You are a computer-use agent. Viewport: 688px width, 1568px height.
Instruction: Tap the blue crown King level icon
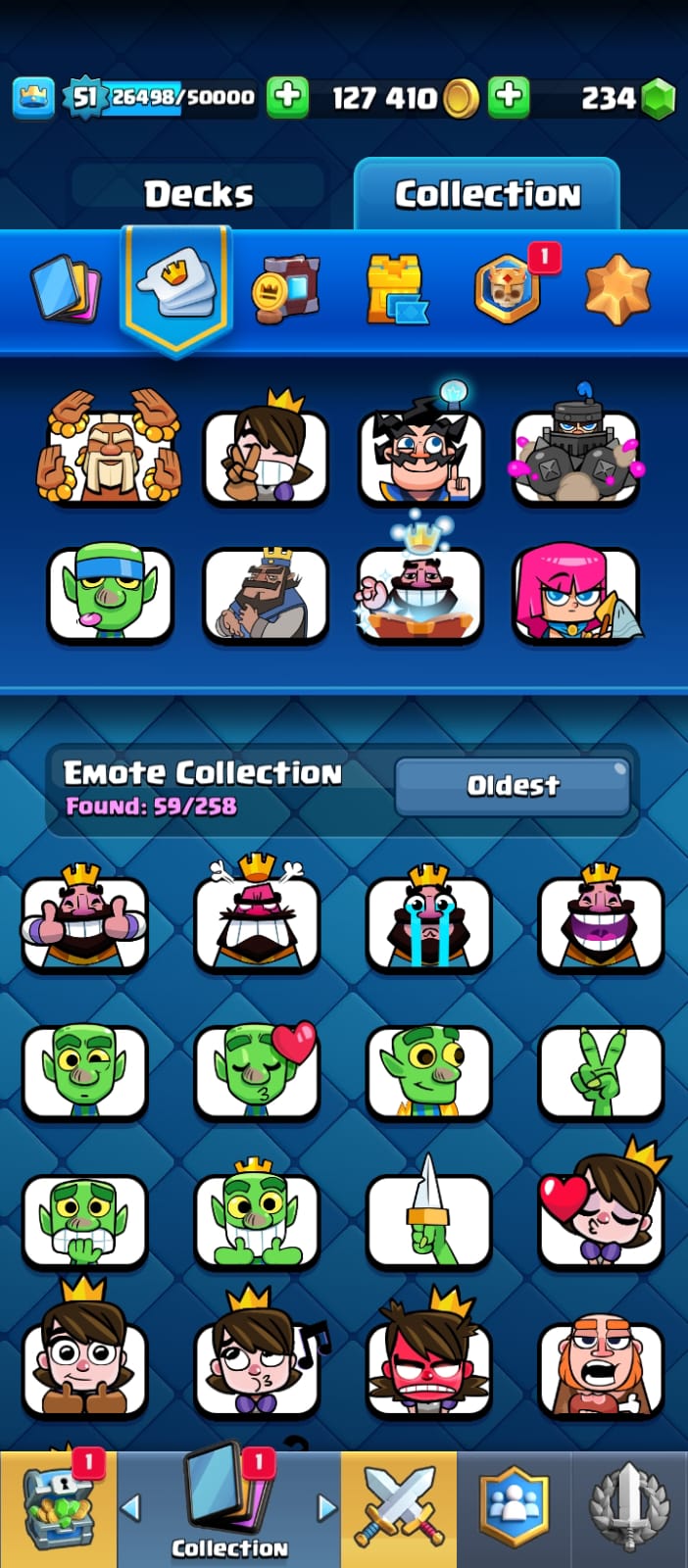(33, 97)
